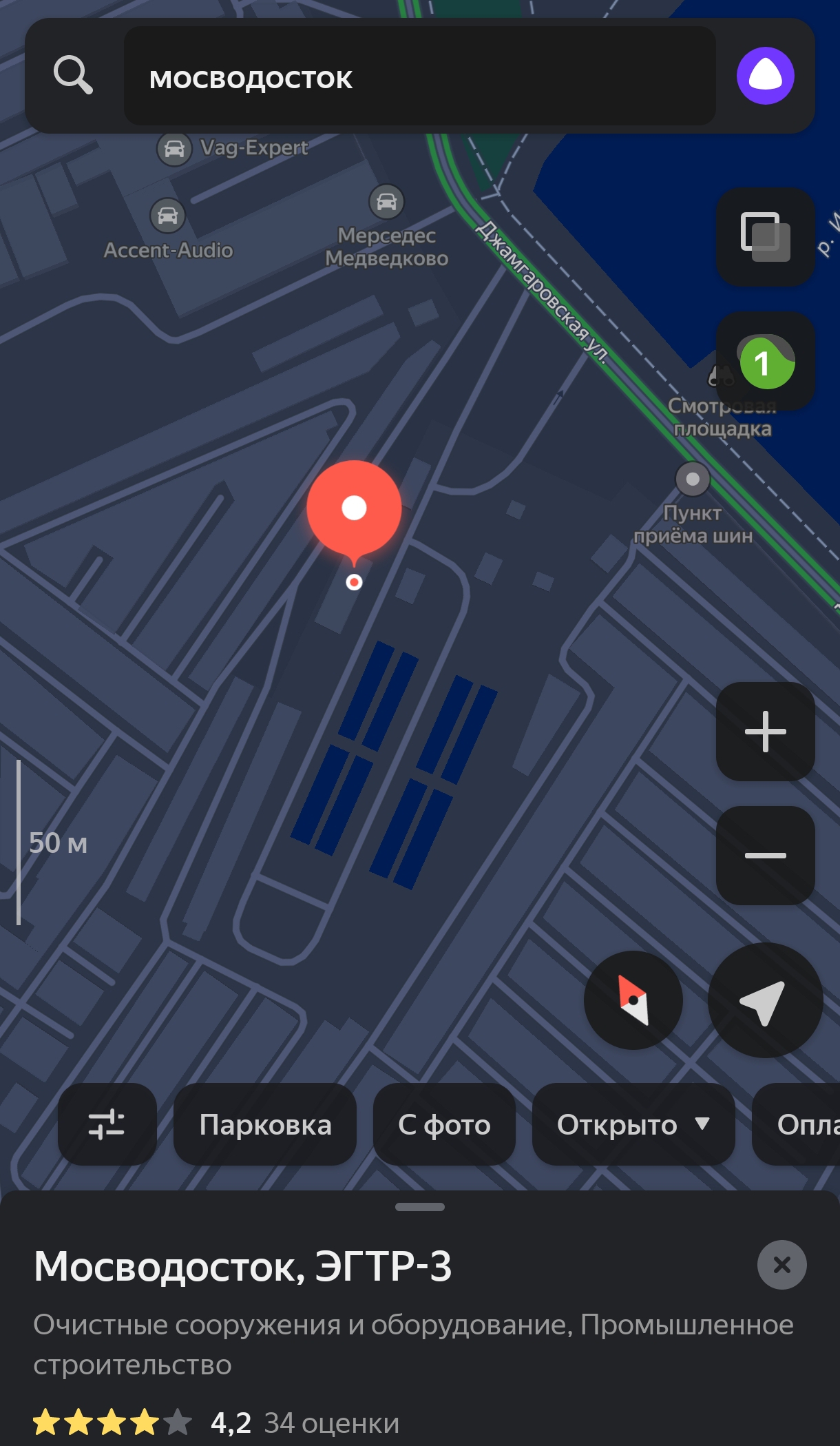Zoom out on the map
This screenshot has width=840, height=1446.
pos(765,855)
